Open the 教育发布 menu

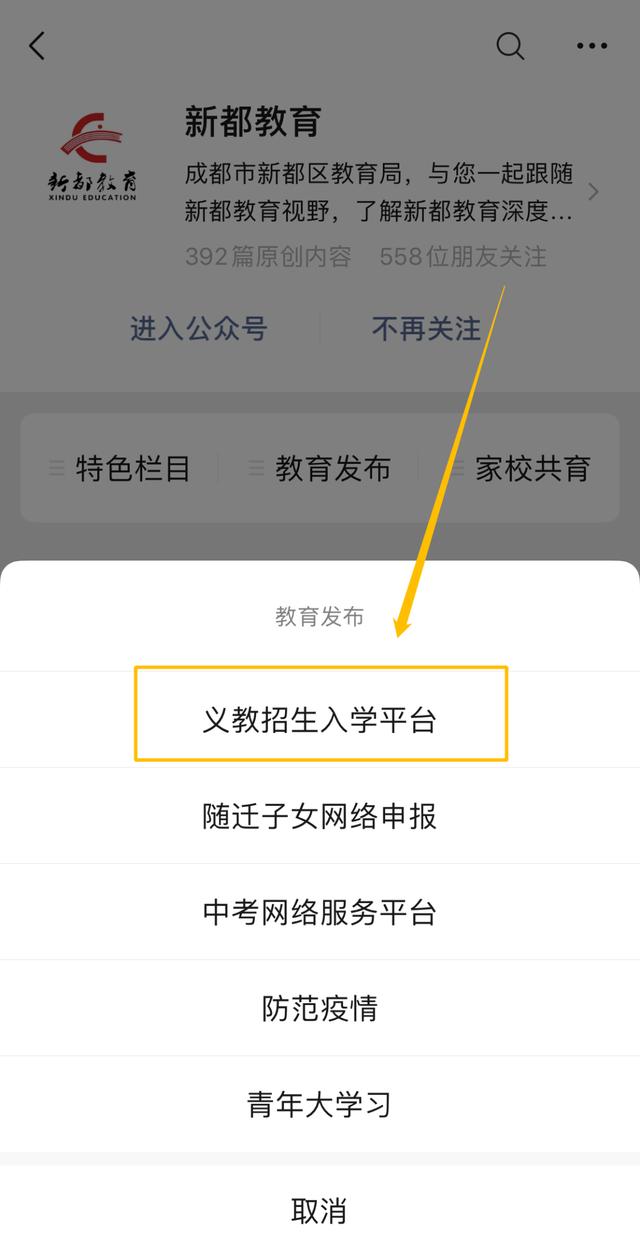321,468
